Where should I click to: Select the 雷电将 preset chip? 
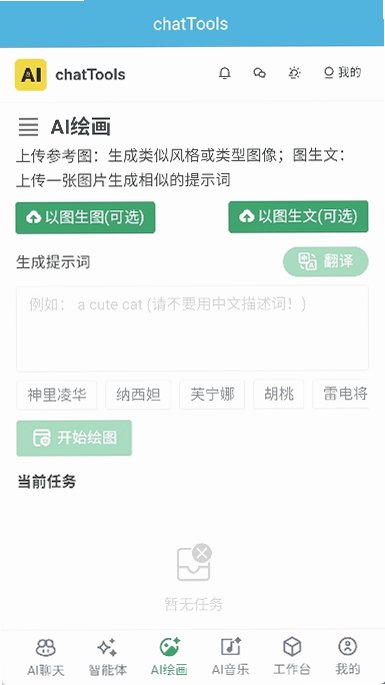tap(341, 395)
